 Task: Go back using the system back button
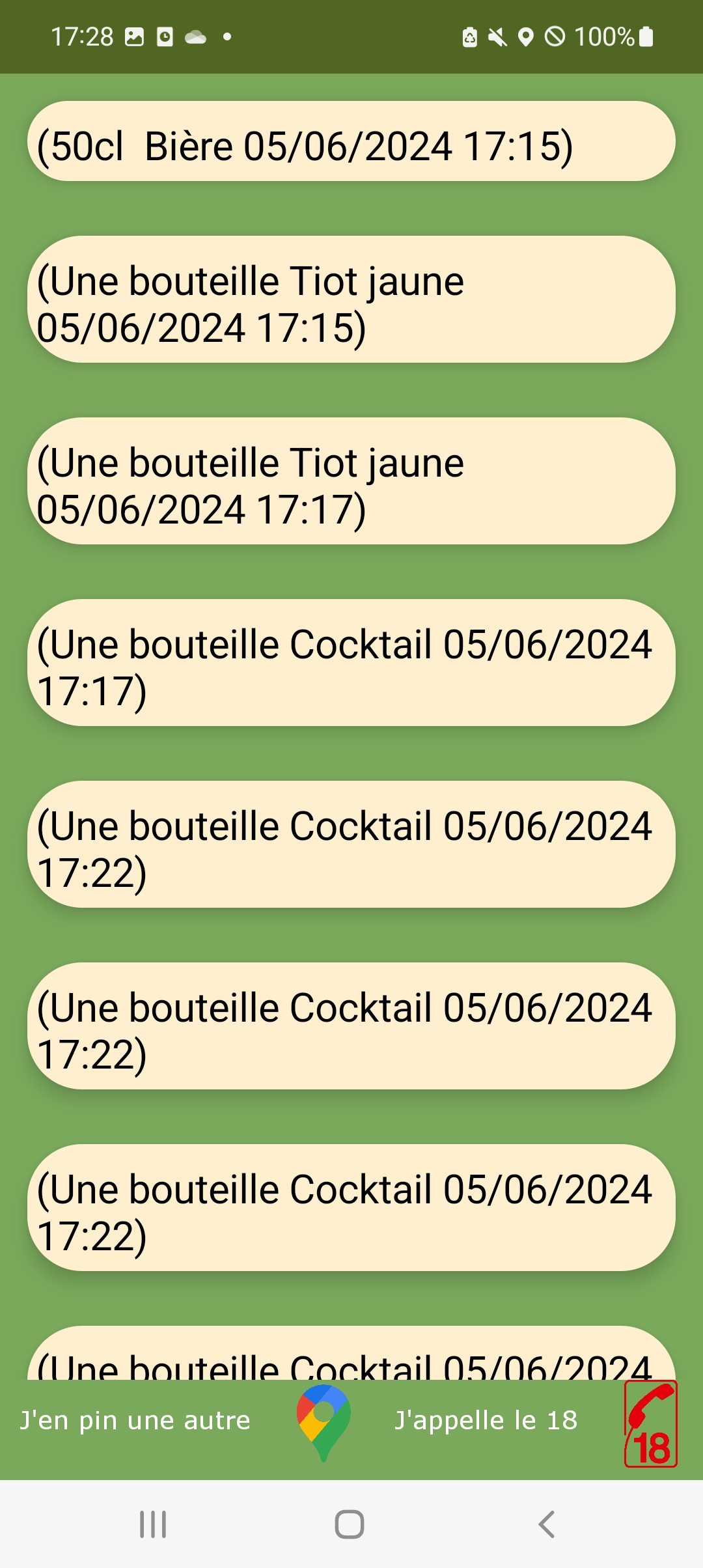click(547, 1524)
